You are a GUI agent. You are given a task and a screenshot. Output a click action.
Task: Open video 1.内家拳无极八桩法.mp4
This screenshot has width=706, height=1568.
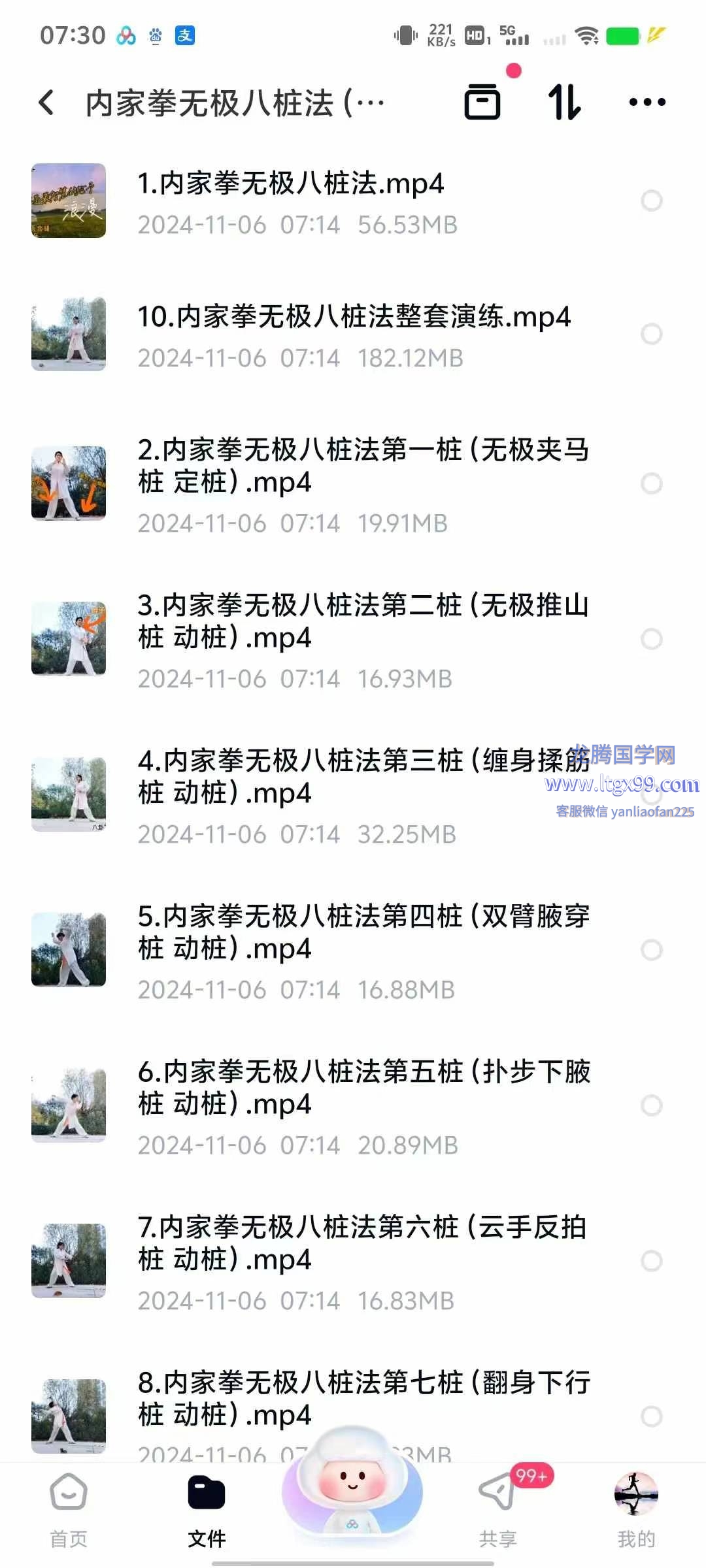(x=291, y=184)
